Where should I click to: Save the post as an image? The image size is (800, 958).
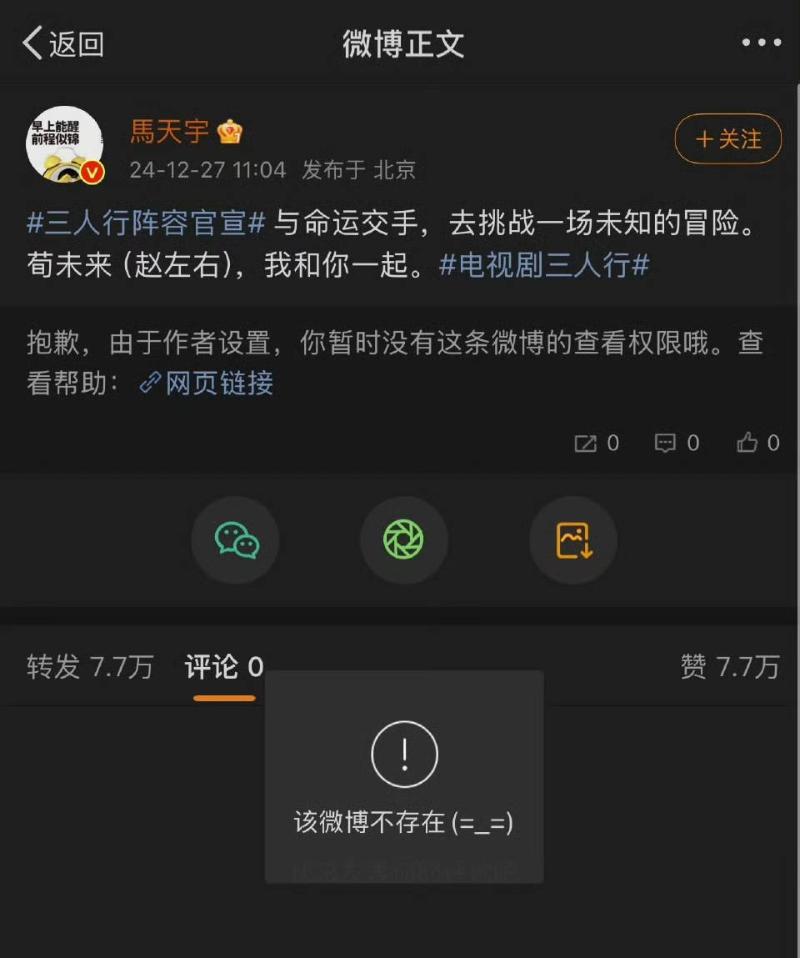(x=573, y=540)
